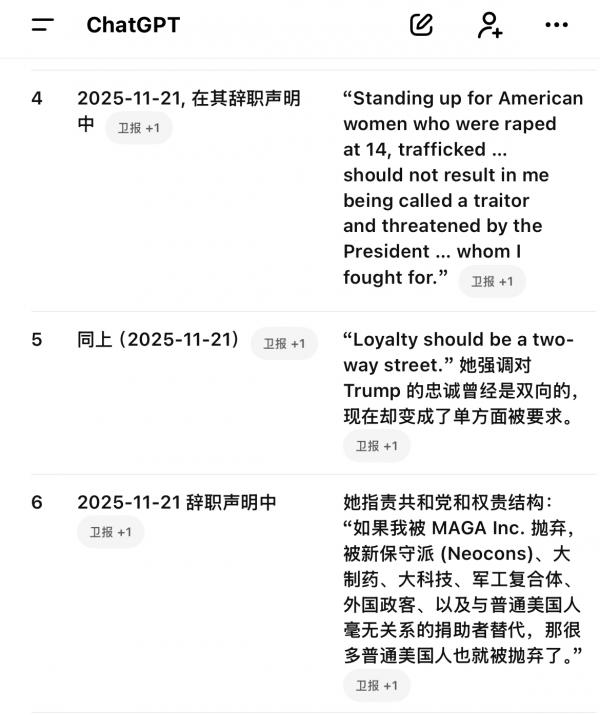Image resolution: width=600 pixels, height=715 pixels.
Task: Open the 卫报 +1 citation after "fought for."
Action: 491,282
